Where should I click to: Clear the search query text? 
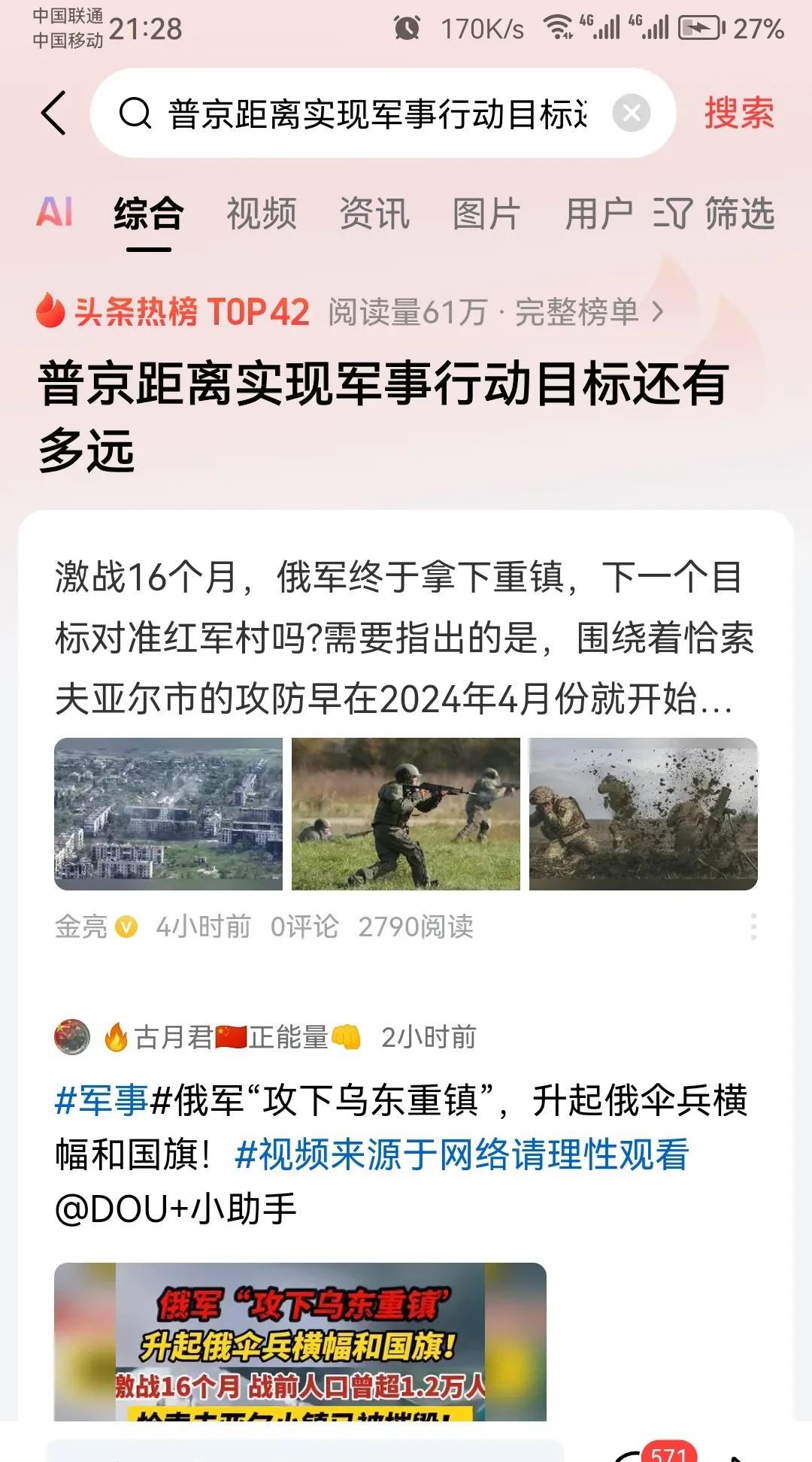632,114
